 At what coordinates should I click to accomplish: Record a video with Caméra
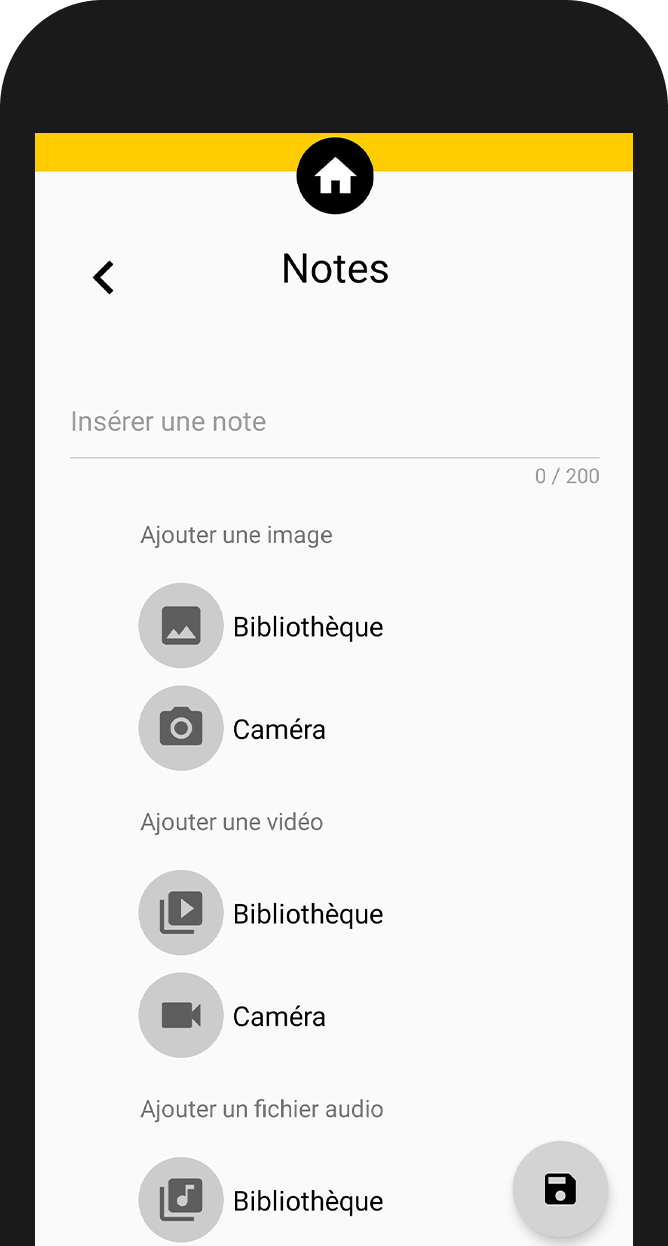181,1015
